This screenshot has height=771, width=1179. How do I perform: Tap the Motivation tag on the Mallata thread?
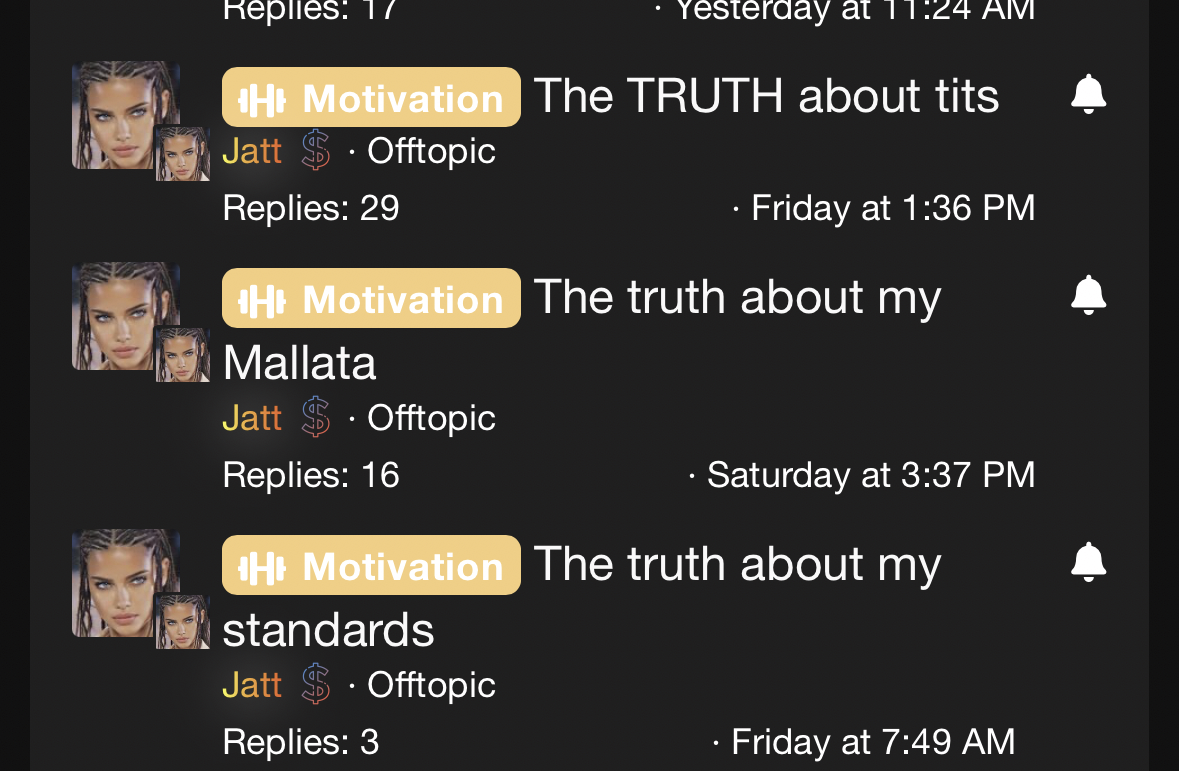(371, 299)
